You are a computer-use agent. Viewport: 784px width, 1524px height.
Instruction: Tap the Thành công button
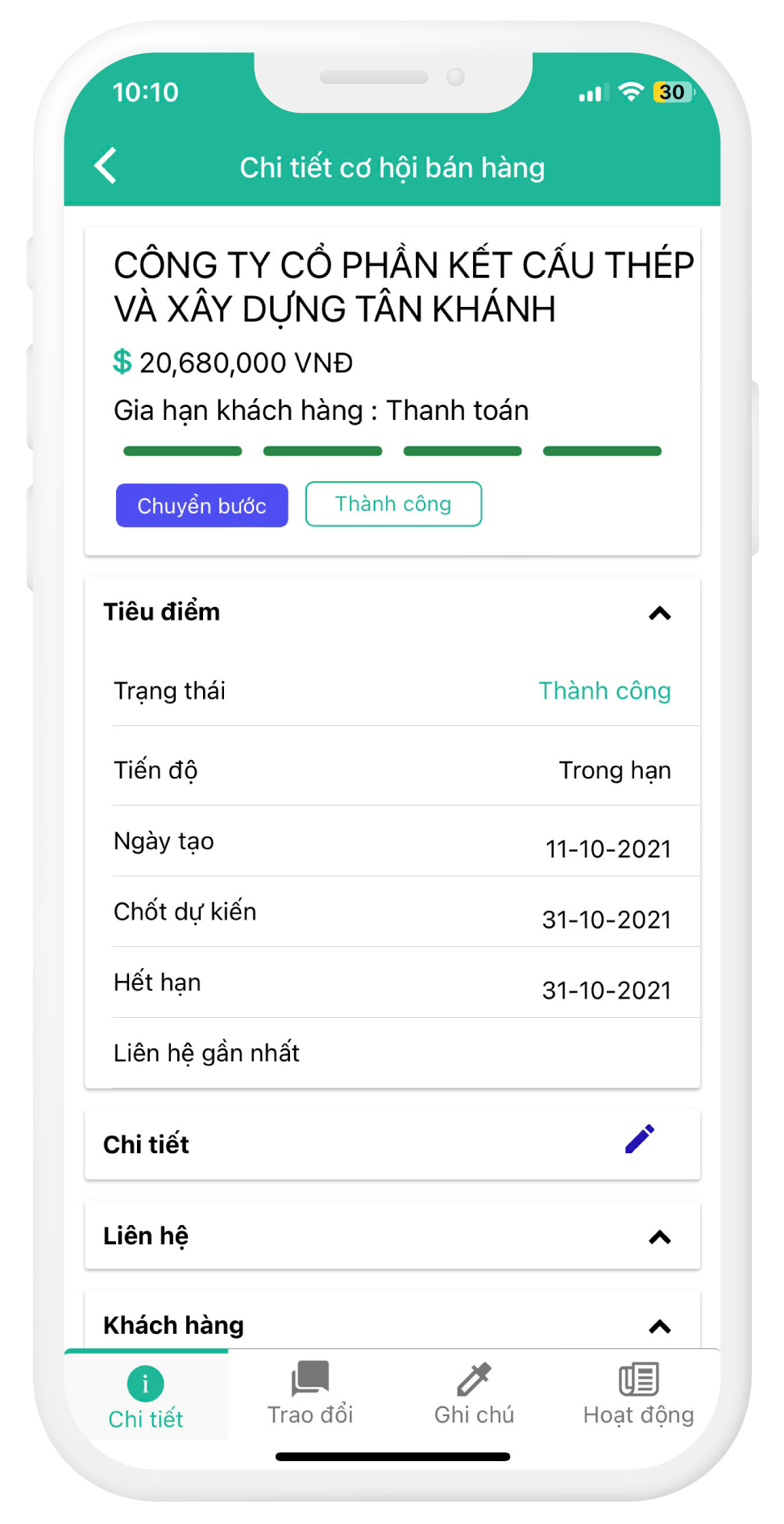(393, 504)
